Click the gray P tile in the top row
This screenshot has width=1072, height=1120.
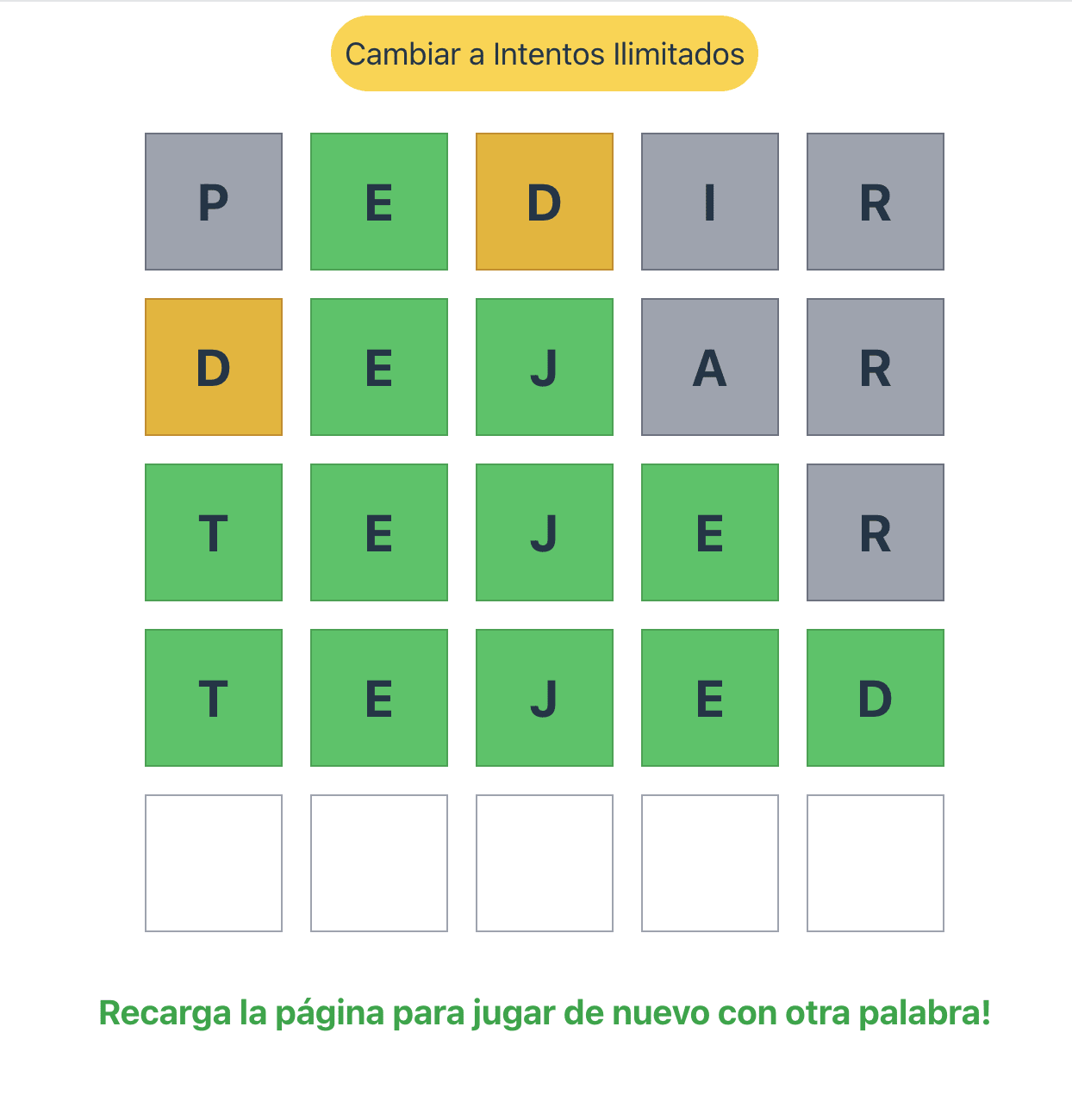click(x=214, y=200)
